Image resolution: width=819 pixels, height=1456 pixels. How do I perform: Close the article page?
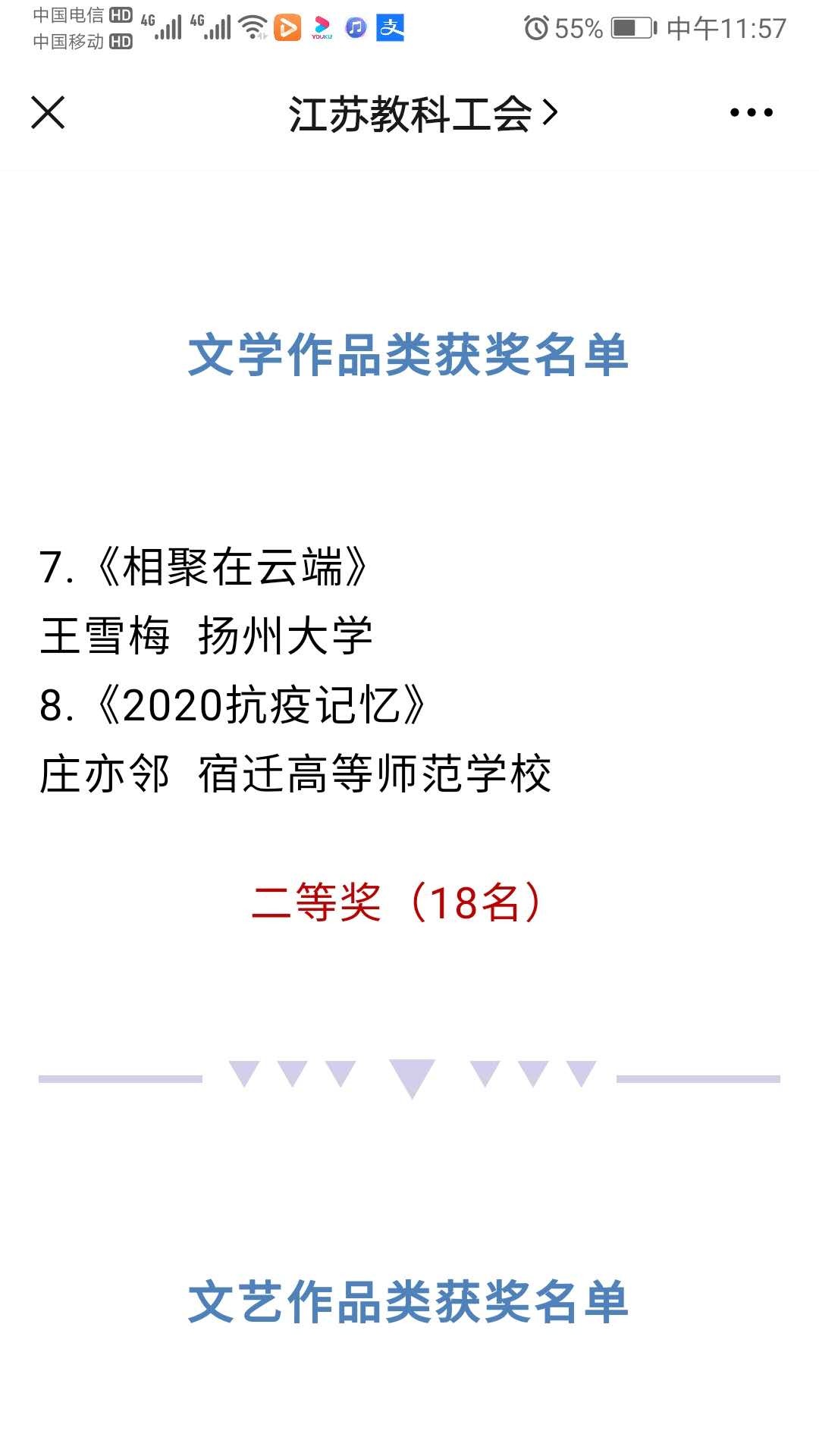tap(48, 113)
